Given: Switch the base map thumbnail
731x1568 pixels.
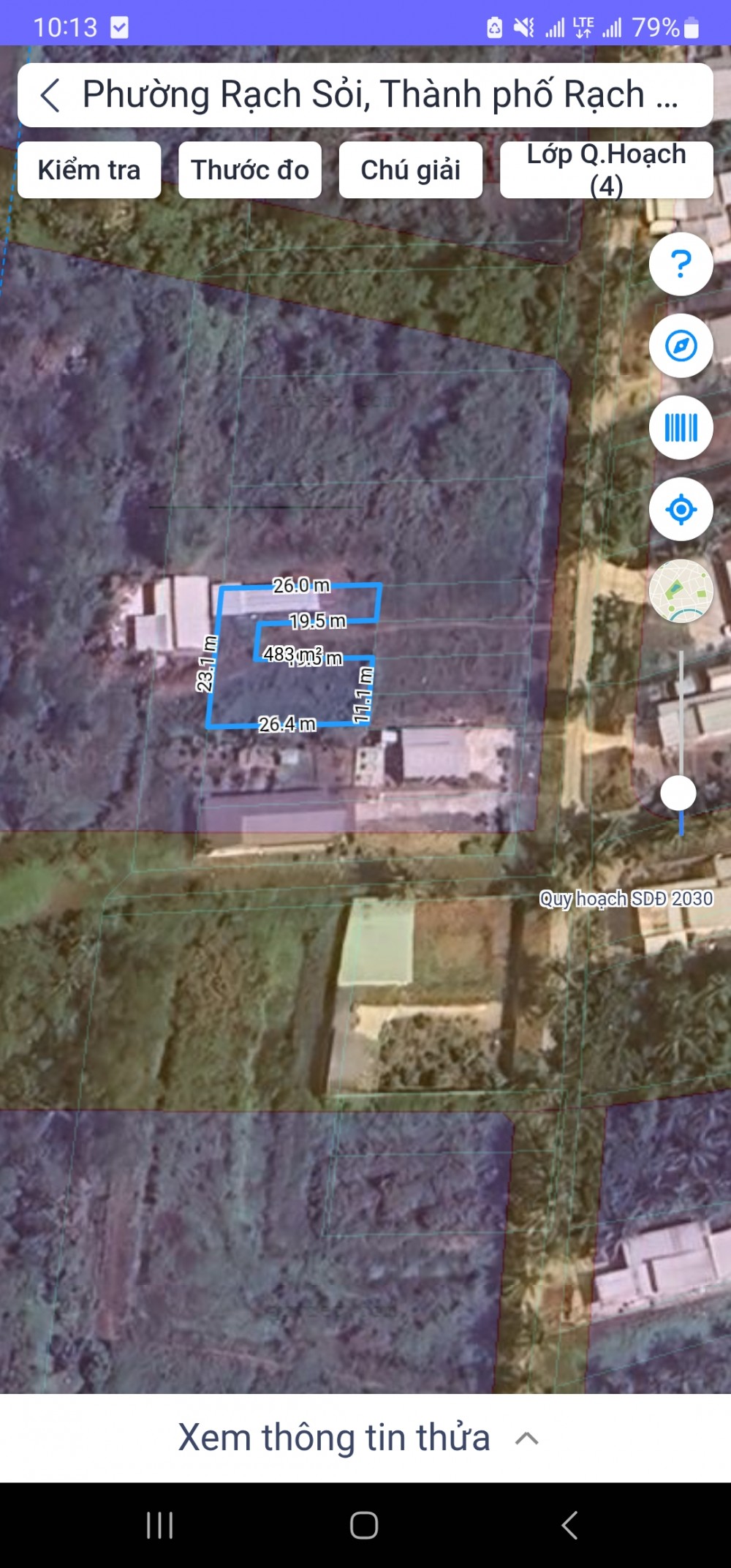Looking at the screenshot, I should (x=681, y=591).
